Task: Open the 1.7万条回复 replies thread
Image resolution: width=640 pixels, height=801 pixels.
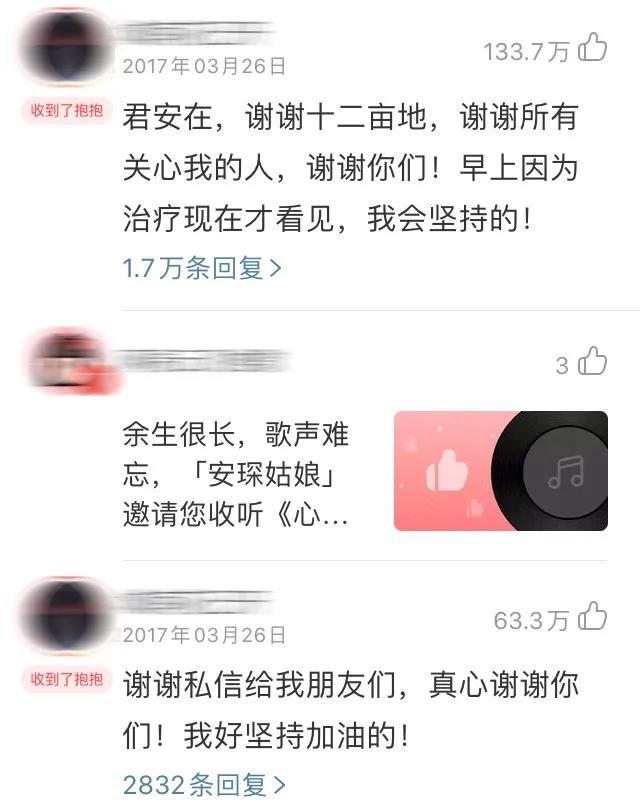Action: coord(203,268)
